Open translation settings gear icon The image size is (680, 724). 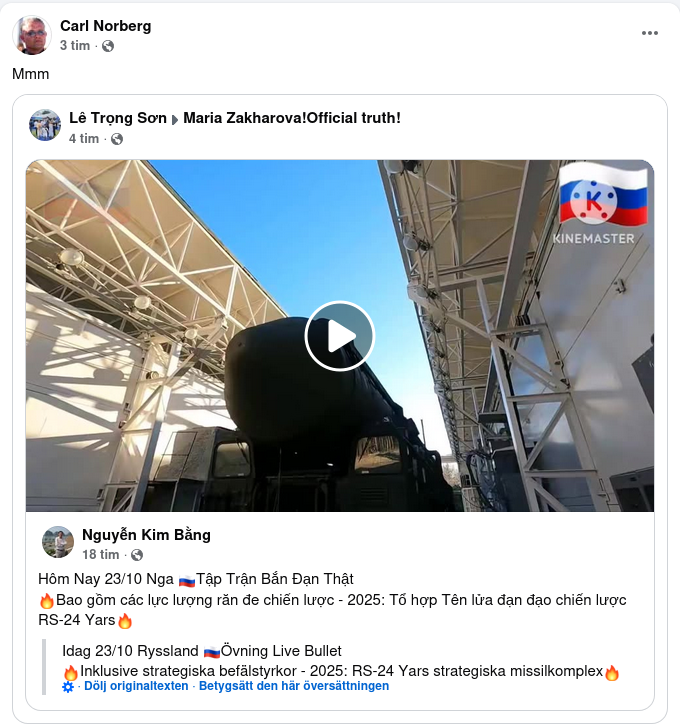click(x=68, y=687)
